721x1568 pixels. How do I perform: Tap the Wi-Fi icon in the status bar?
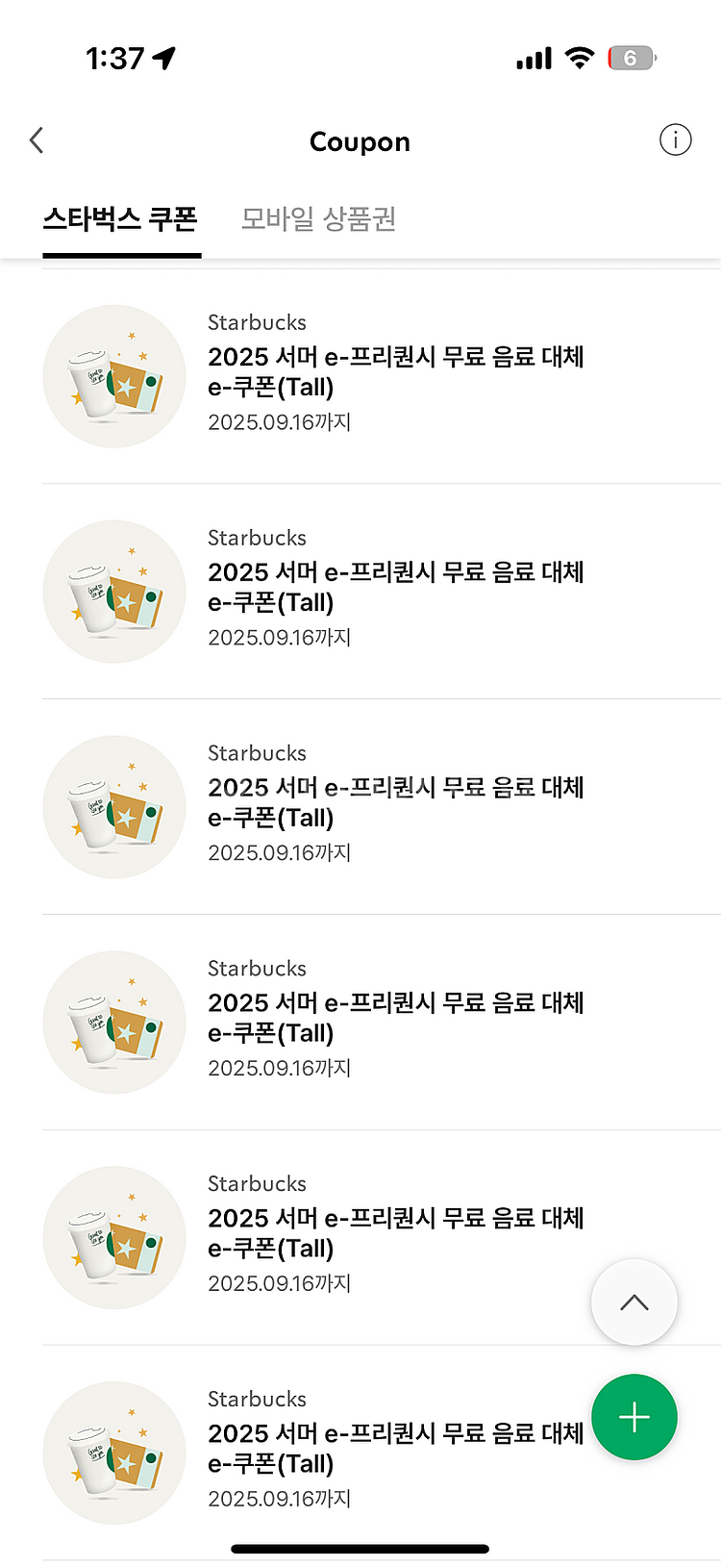click(578, 58)
